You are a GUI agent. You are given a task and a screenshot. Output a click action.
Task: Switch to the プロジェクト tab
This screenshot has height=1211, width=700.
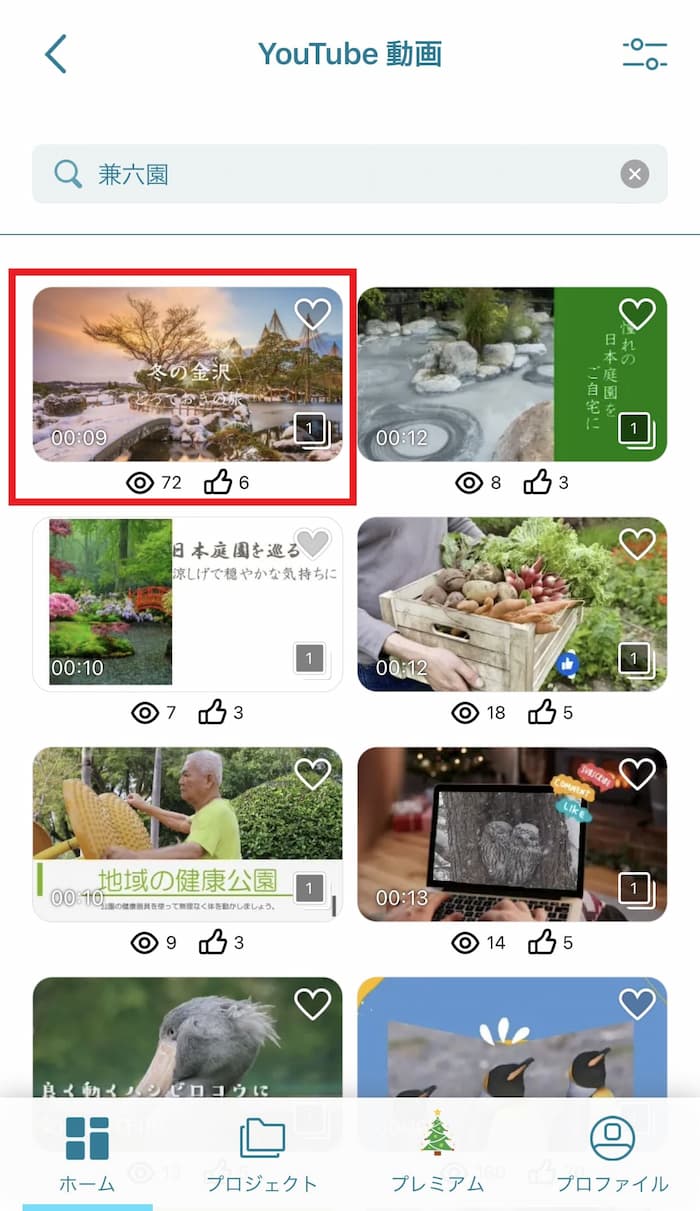[262, 1155]
